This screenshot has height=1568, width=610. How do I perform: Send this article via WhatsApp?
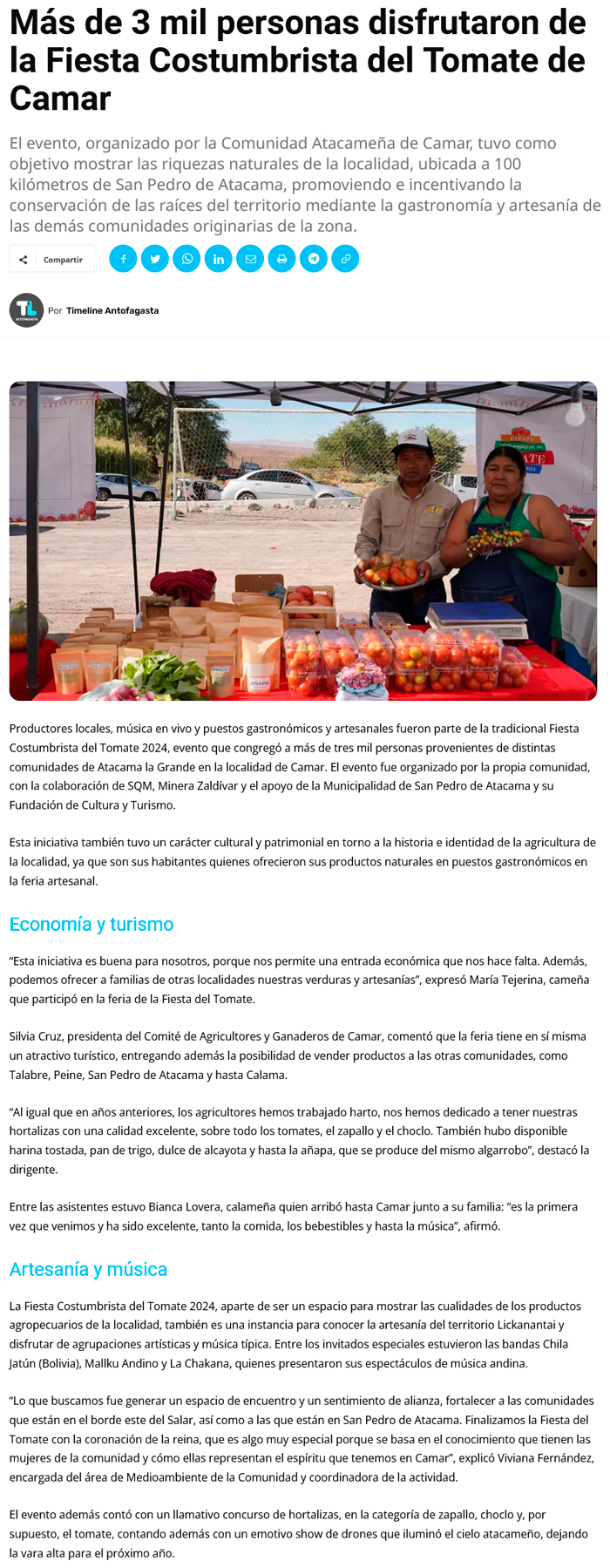tap(186, 259)
